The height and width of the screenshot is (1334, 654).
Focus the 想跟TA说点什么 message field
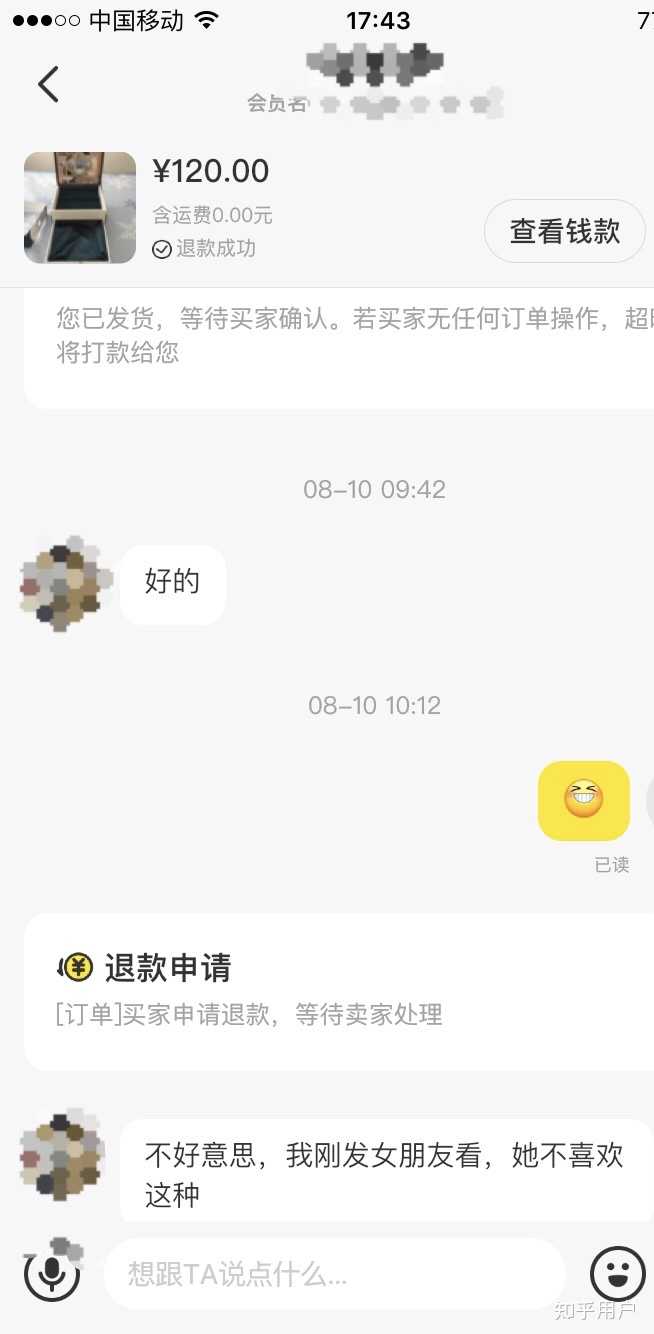tap(334, 1274)
